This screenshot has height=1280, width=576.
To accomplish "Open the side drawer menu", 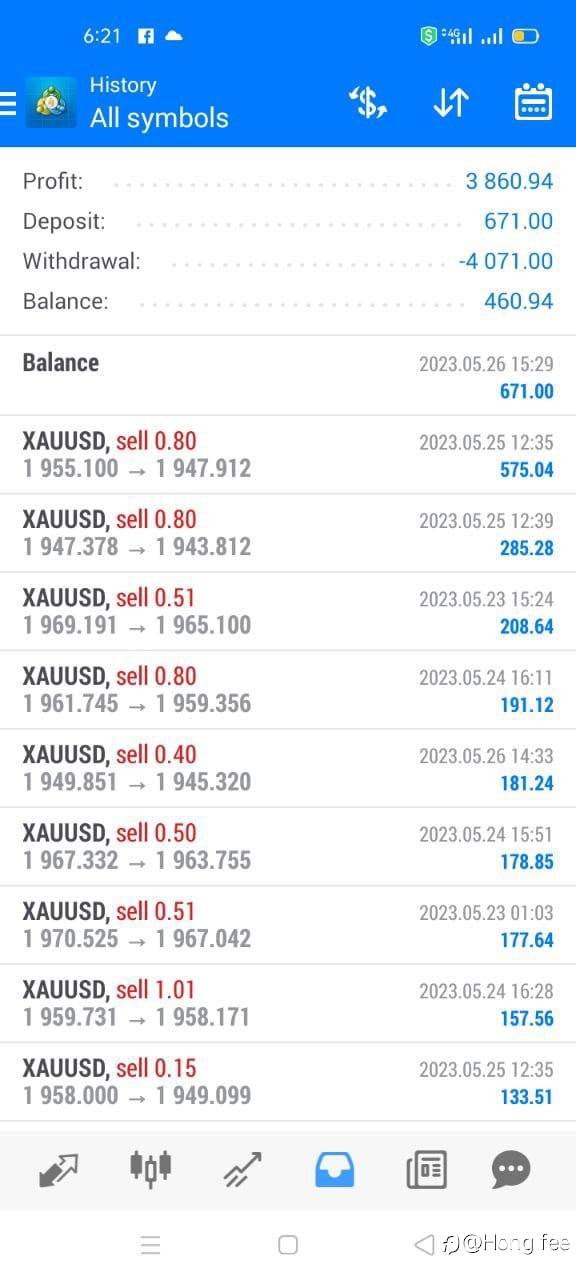I will point(8,103).
